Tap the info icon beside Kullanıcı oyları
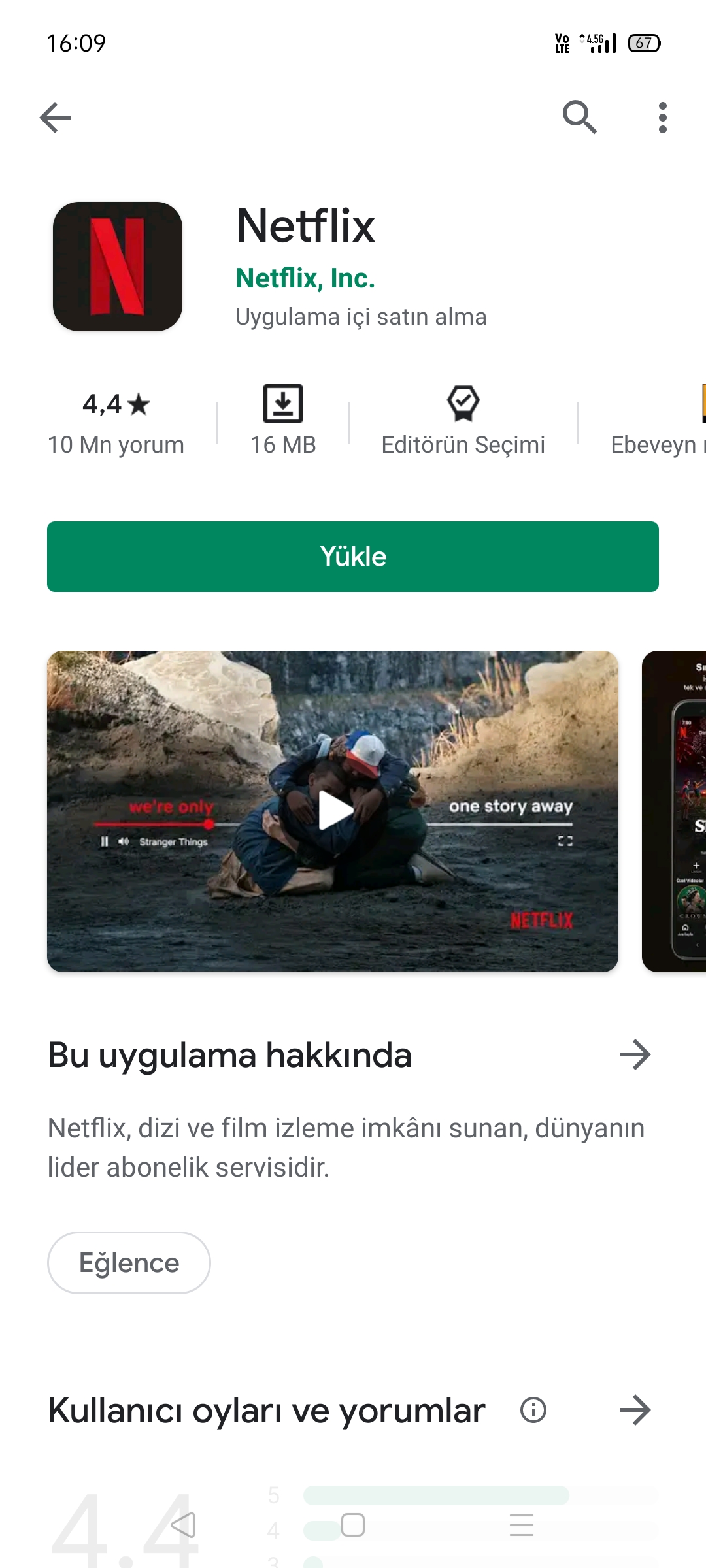The width and height of the screenshot is (706, 1568). (533, 1410)
